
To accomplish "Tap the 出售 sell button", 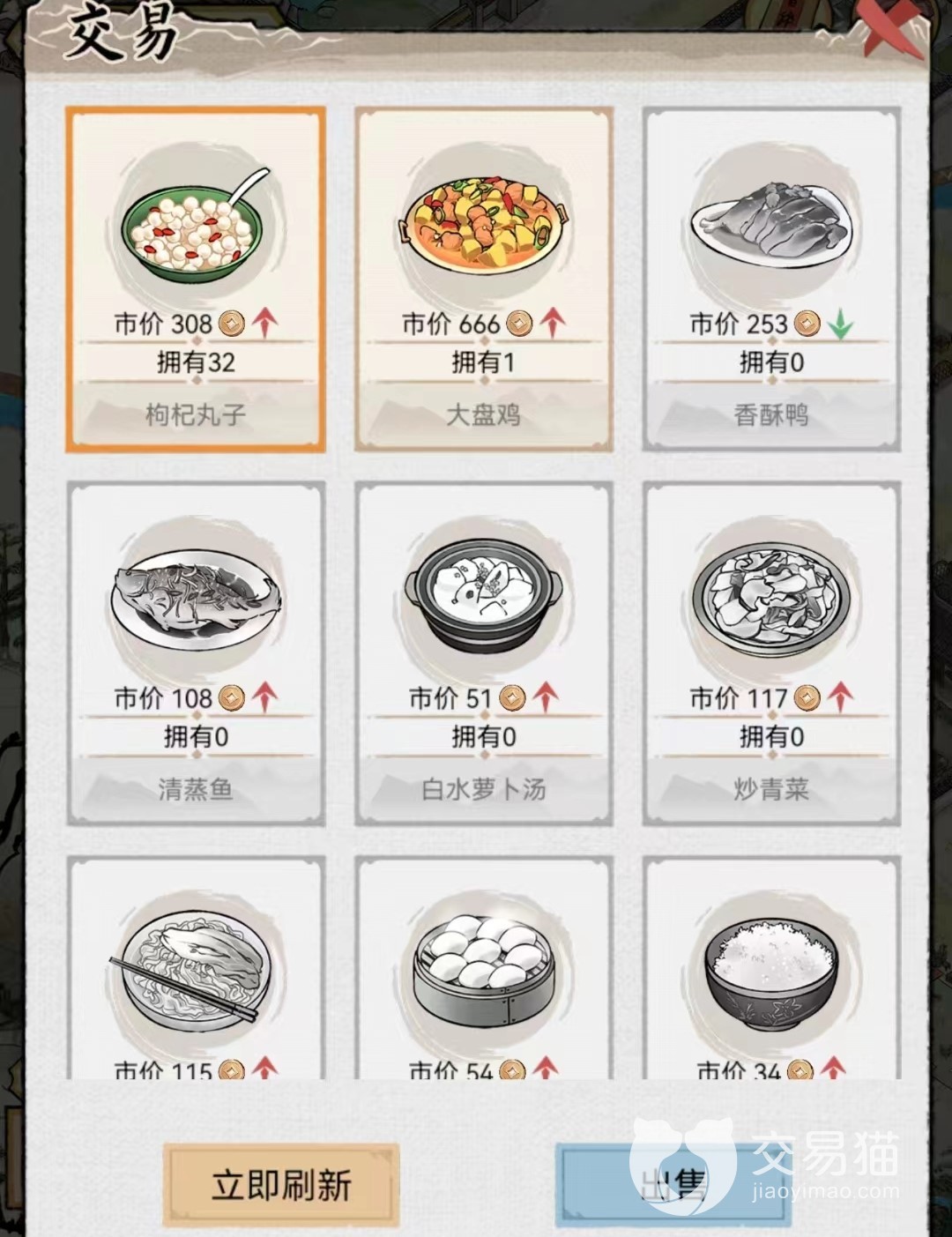I will pos(673,1184).
